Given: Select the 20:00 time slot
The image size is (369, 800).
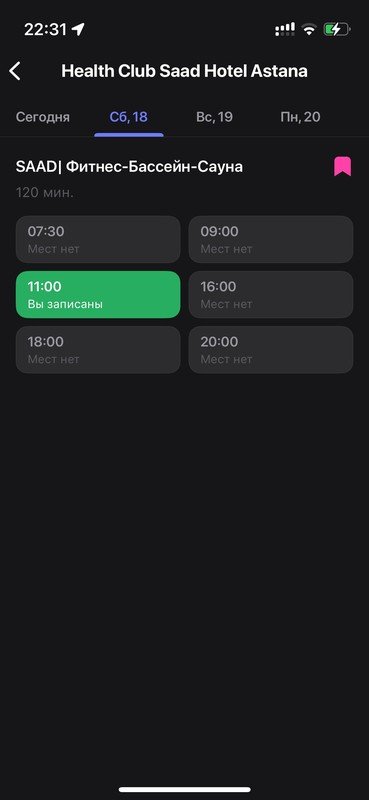Looking at the screenshot, I should pos(271,349).
